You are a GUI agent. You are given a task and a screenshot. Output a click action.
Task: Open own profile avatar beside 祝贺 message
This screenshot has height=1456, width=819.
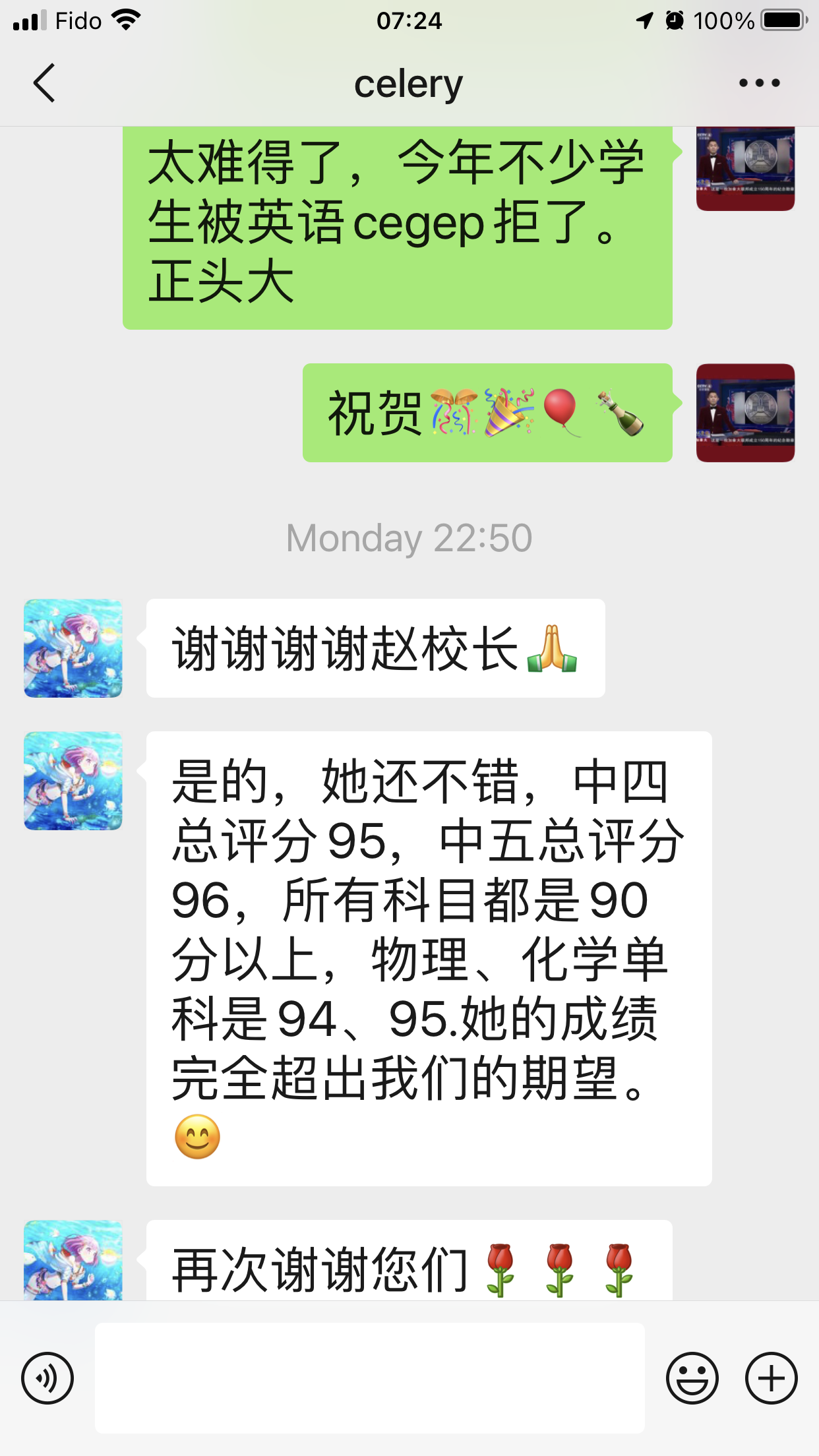[x=745, y=413]
